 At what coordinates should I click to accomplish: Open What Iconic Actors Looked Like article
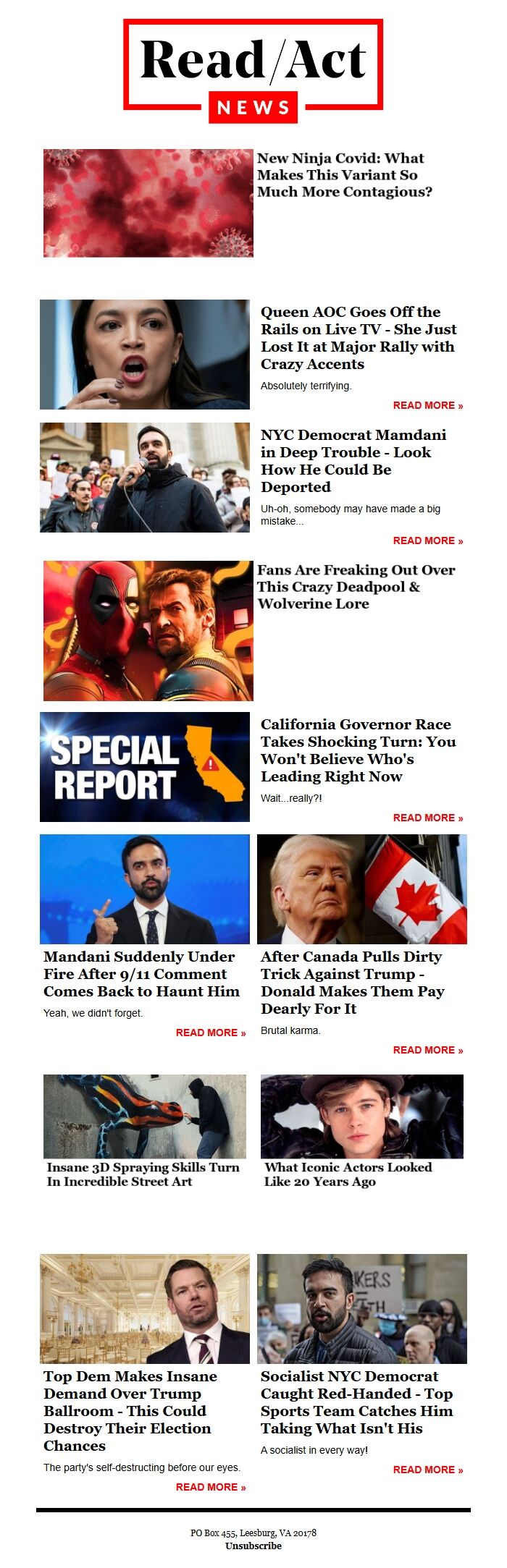(348, 1174)
